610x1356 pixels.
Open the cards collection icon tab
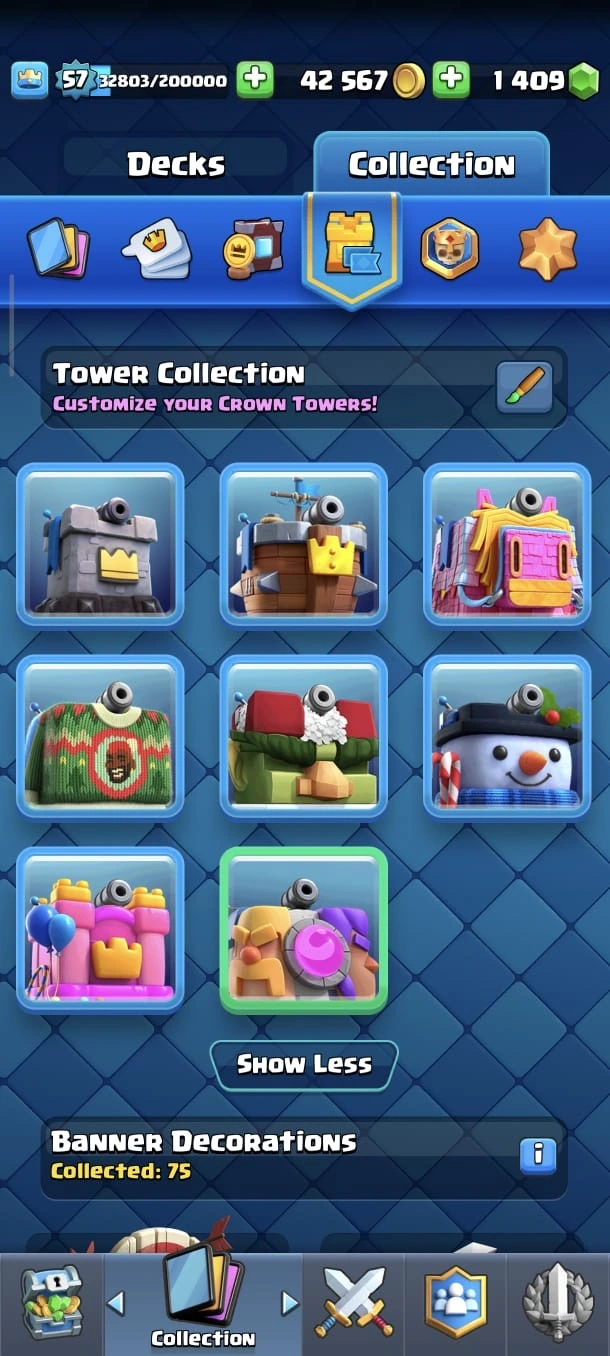click(58, 249)
